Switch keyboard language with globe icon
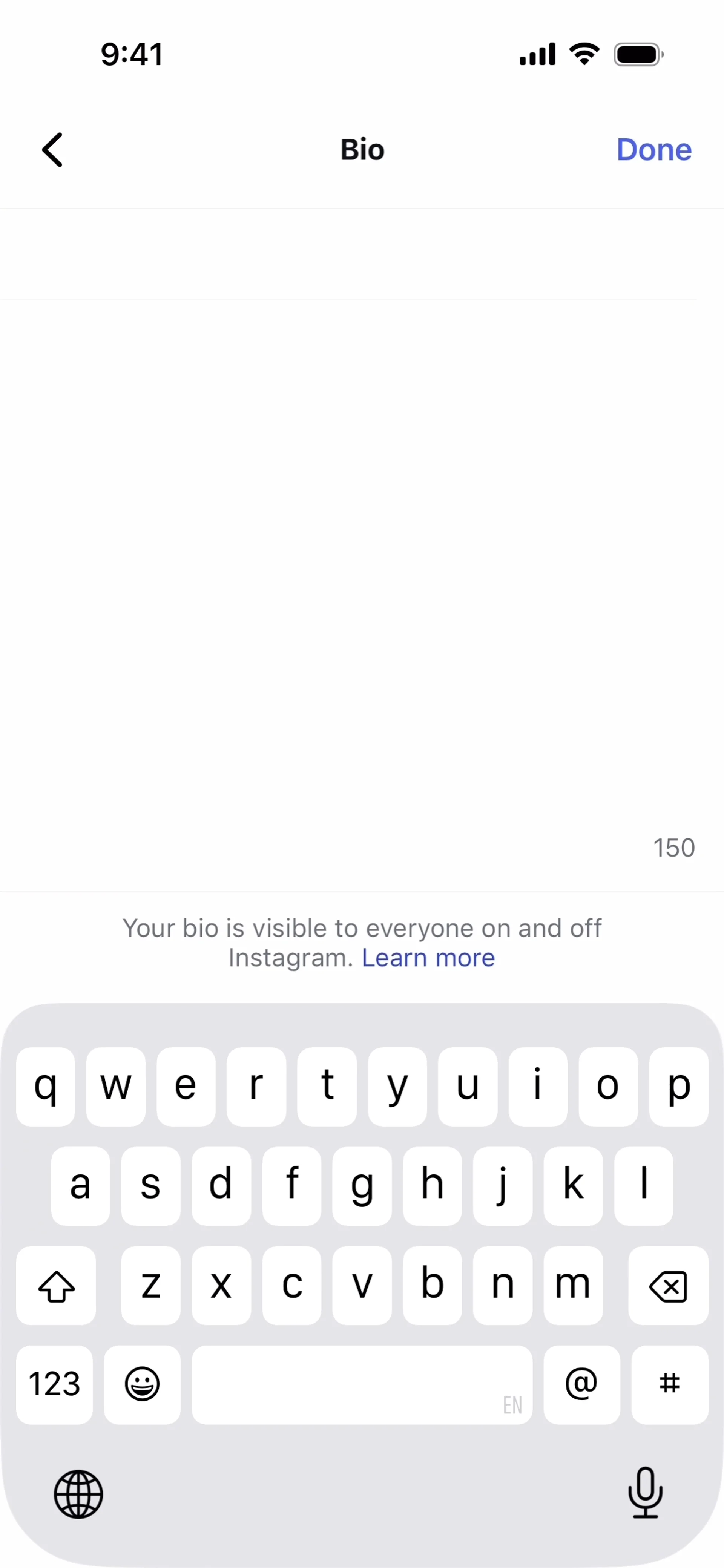724x1568 pixels. [x=78, y=1494]
